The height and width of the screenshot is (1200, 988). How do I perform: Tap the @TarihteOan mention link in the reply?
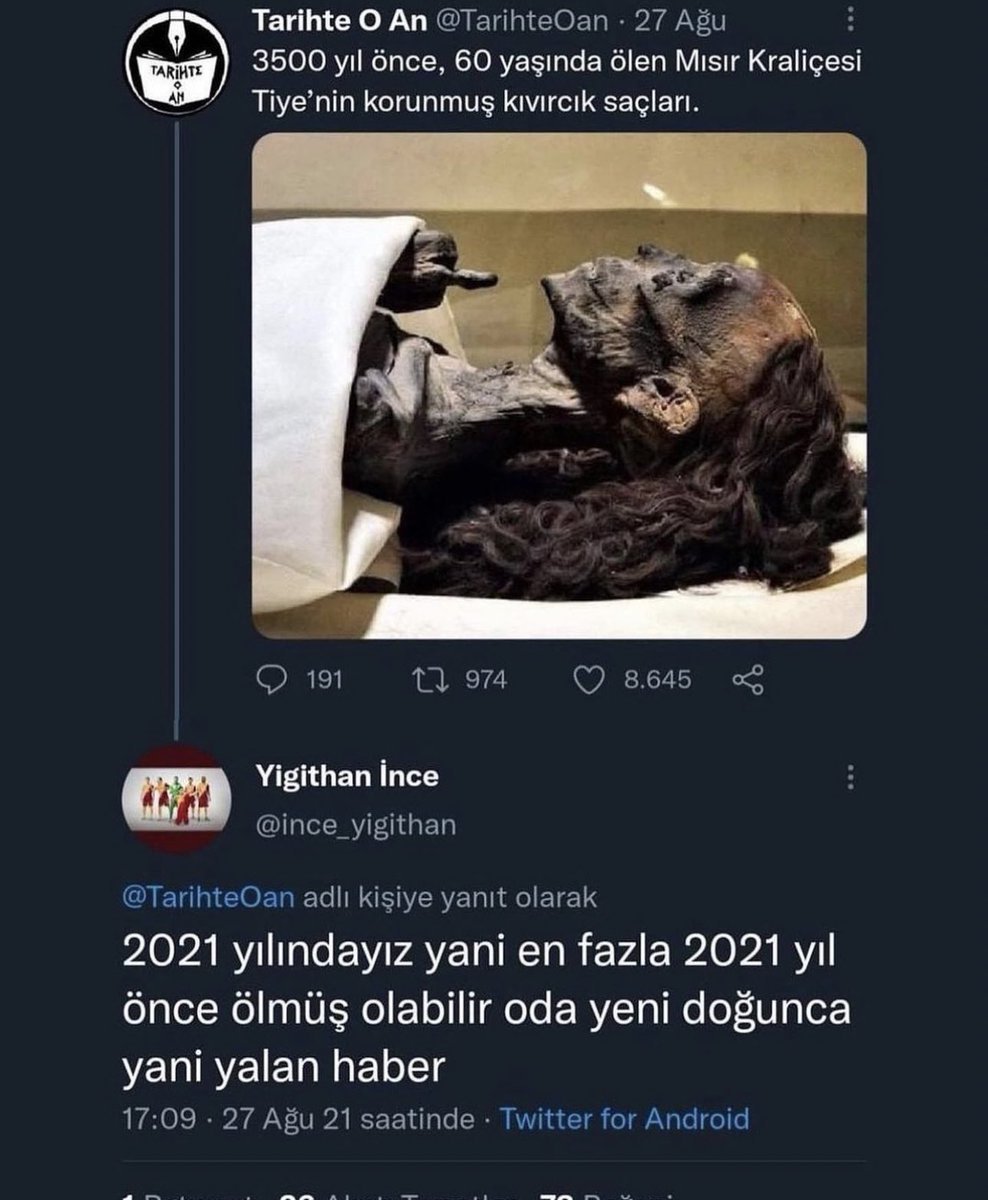[208, 897]
